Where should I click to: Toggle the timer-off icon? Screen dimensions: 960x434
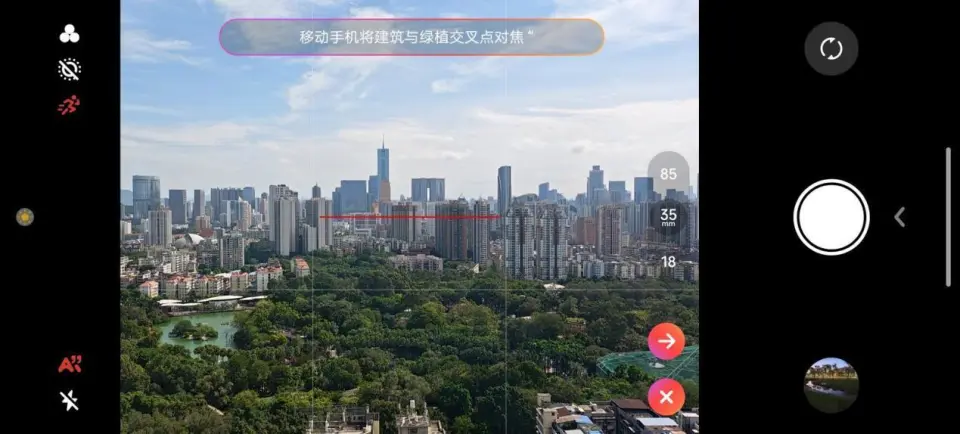[x=69, y=69]
